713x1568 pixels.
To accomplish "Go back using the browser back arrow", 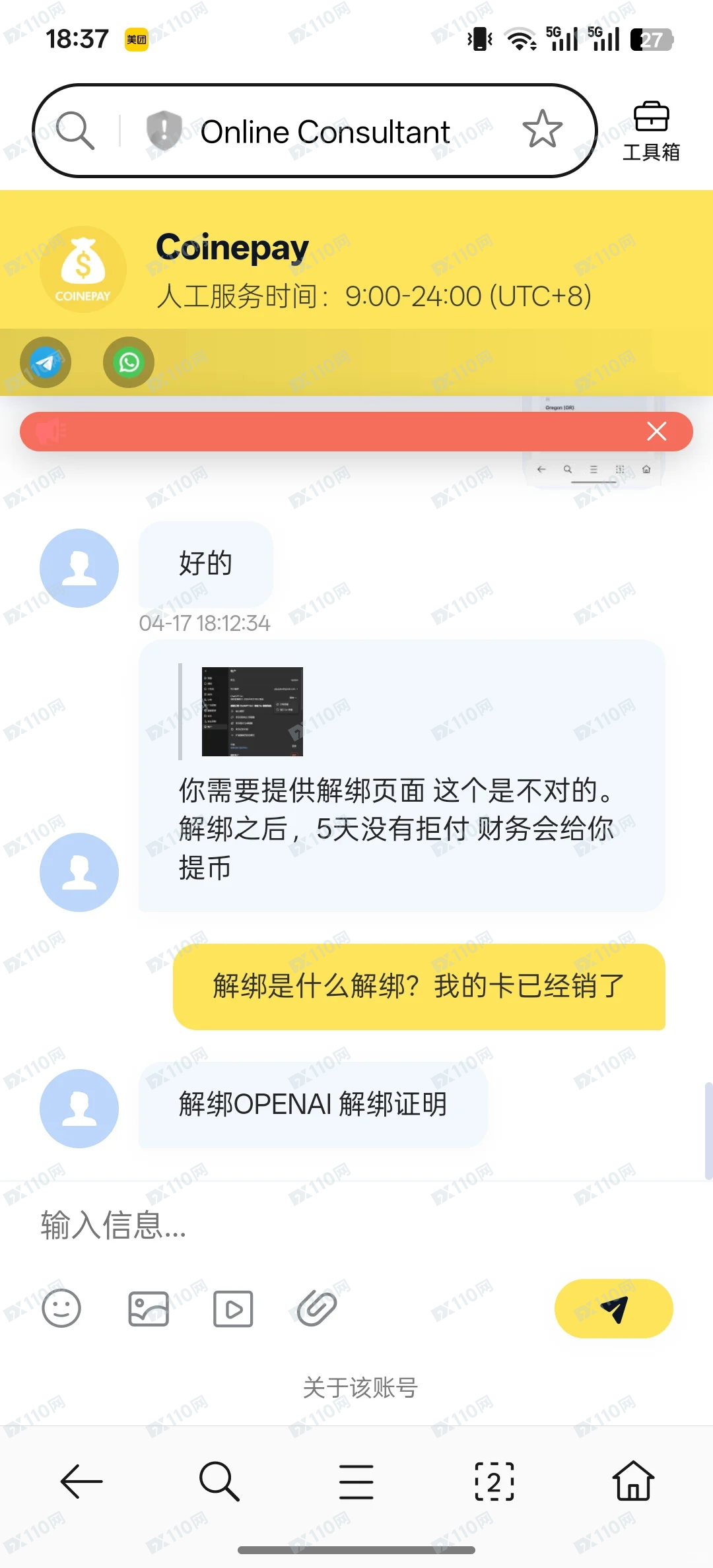I will [81, 1482].
